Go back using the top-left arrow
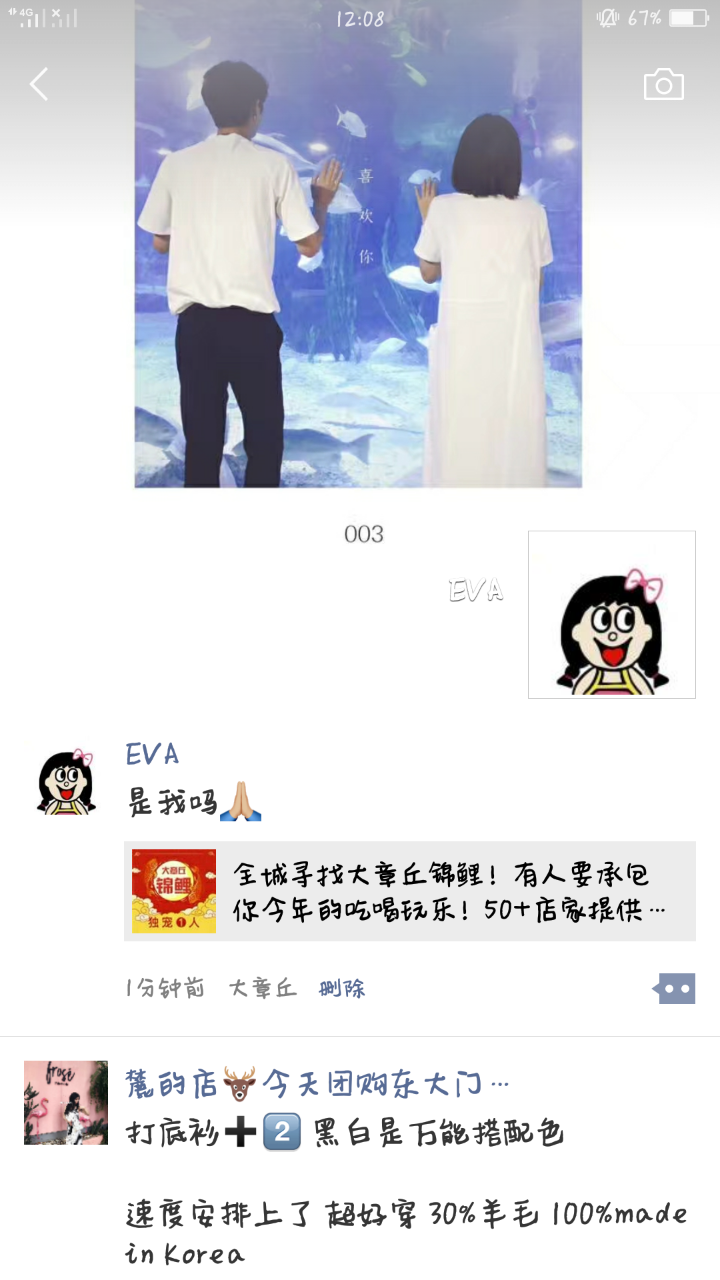720x1280 pixels. pyautogui.click(x=39, y=84)
